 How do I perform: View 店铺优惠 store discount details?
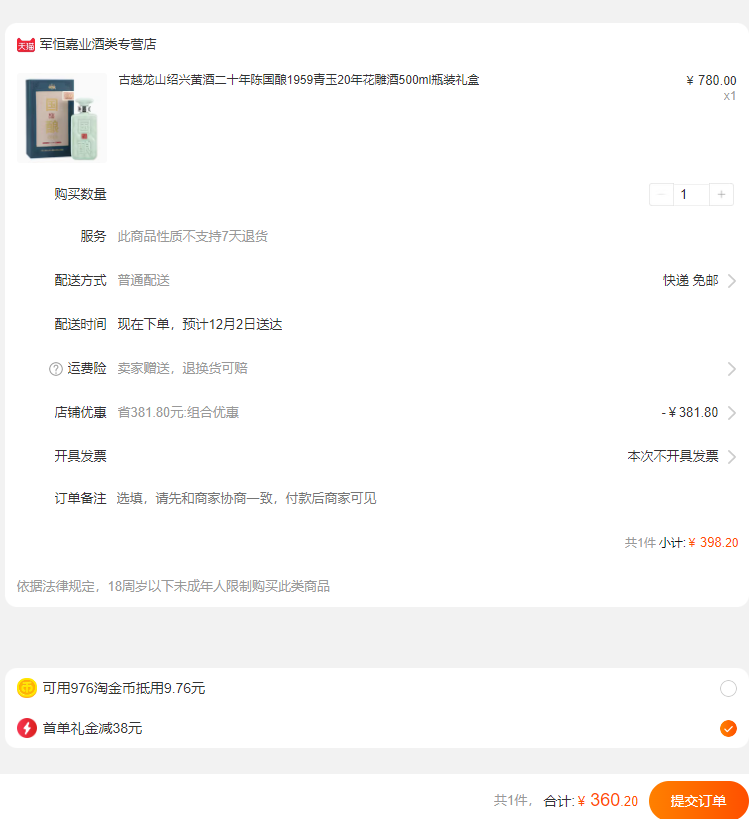coord(731,413)
